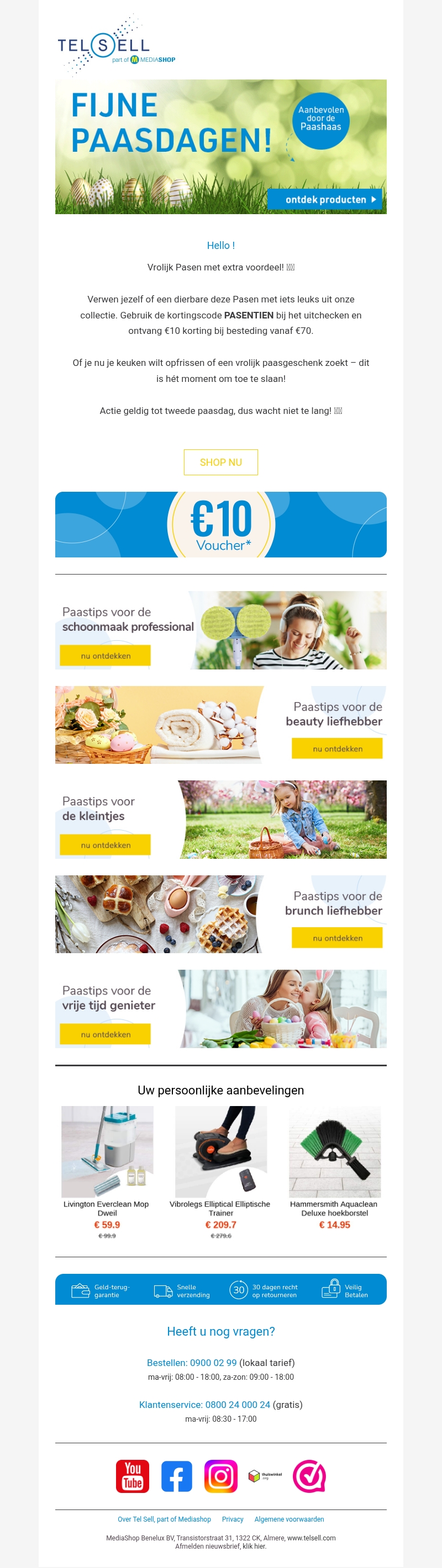442x1568 pixels.
Task: Tap the SHOP NU button
Action: click(x=220, y=462)
